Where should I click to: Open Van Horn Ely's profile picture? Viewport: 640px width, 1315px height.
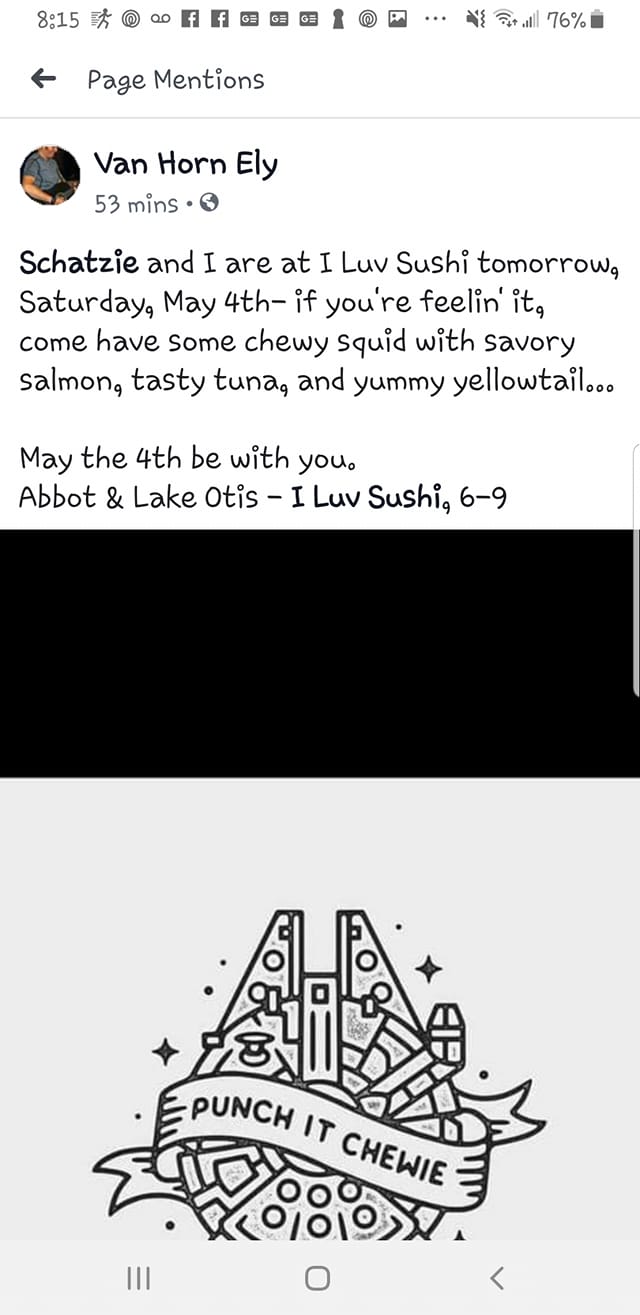tap(49, 175)
